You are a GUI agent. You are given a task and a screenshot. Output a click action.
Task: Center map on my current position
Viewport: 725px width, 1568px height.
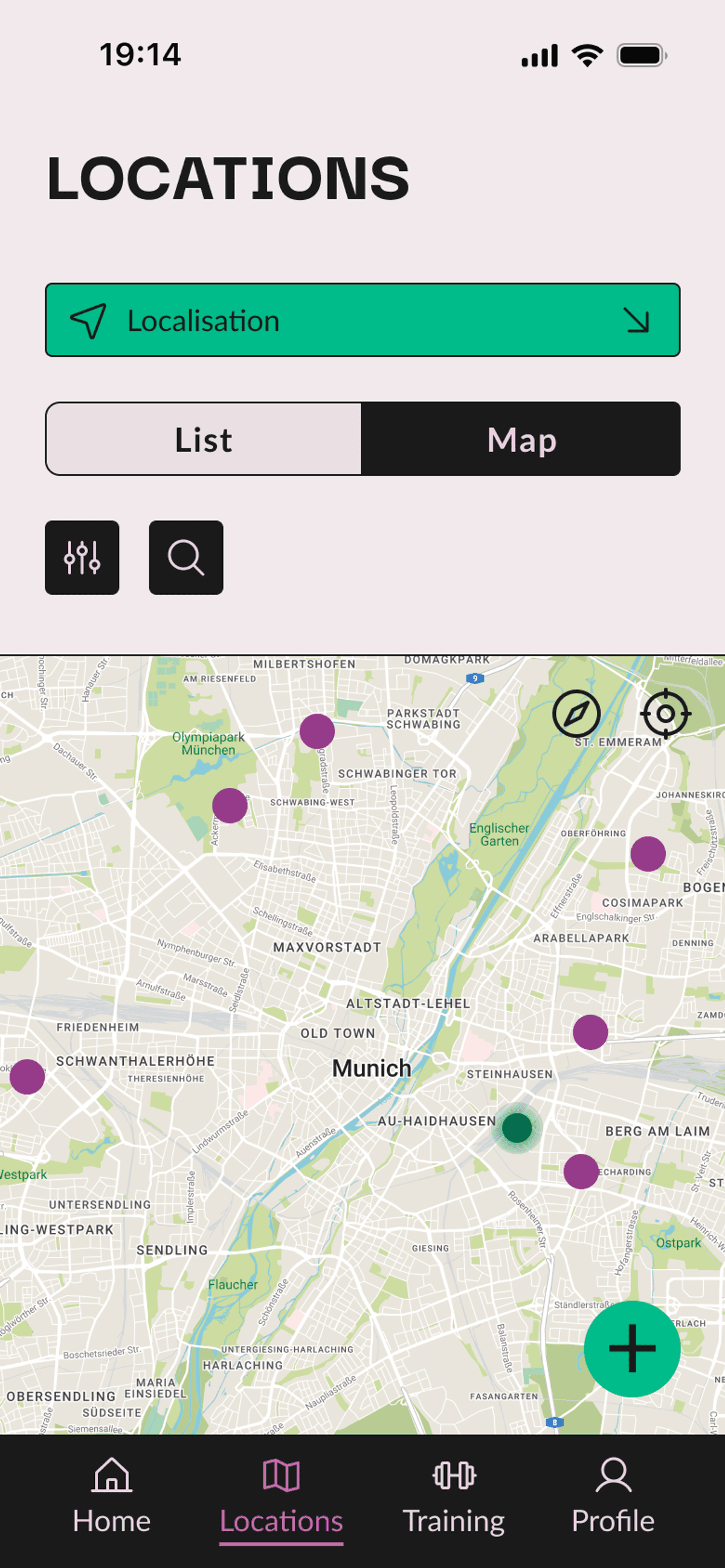point(665,713)
